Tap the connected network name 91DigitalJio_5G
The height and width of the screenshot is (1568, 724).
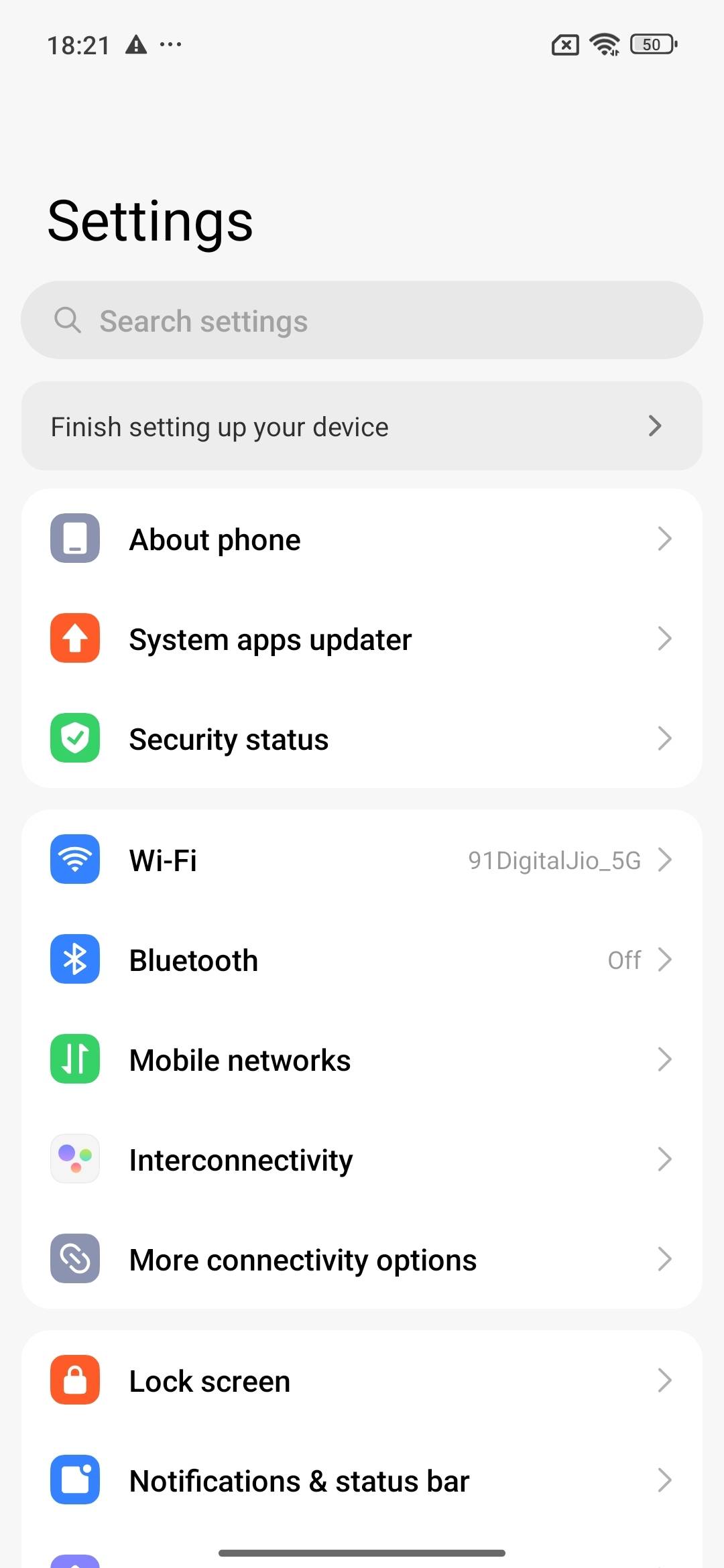555,860
